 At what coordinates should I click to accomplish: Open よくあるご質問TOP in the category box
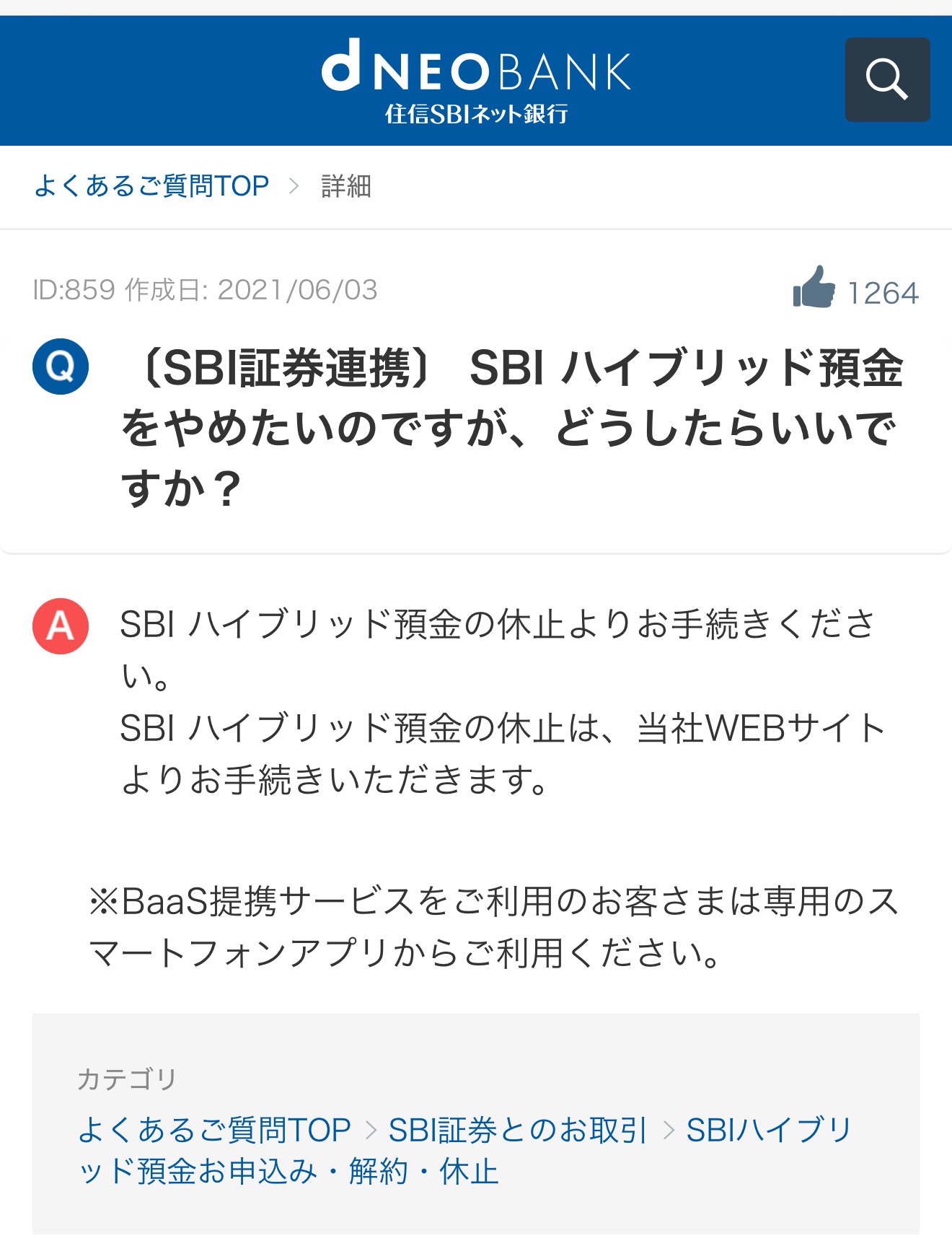214,1130
